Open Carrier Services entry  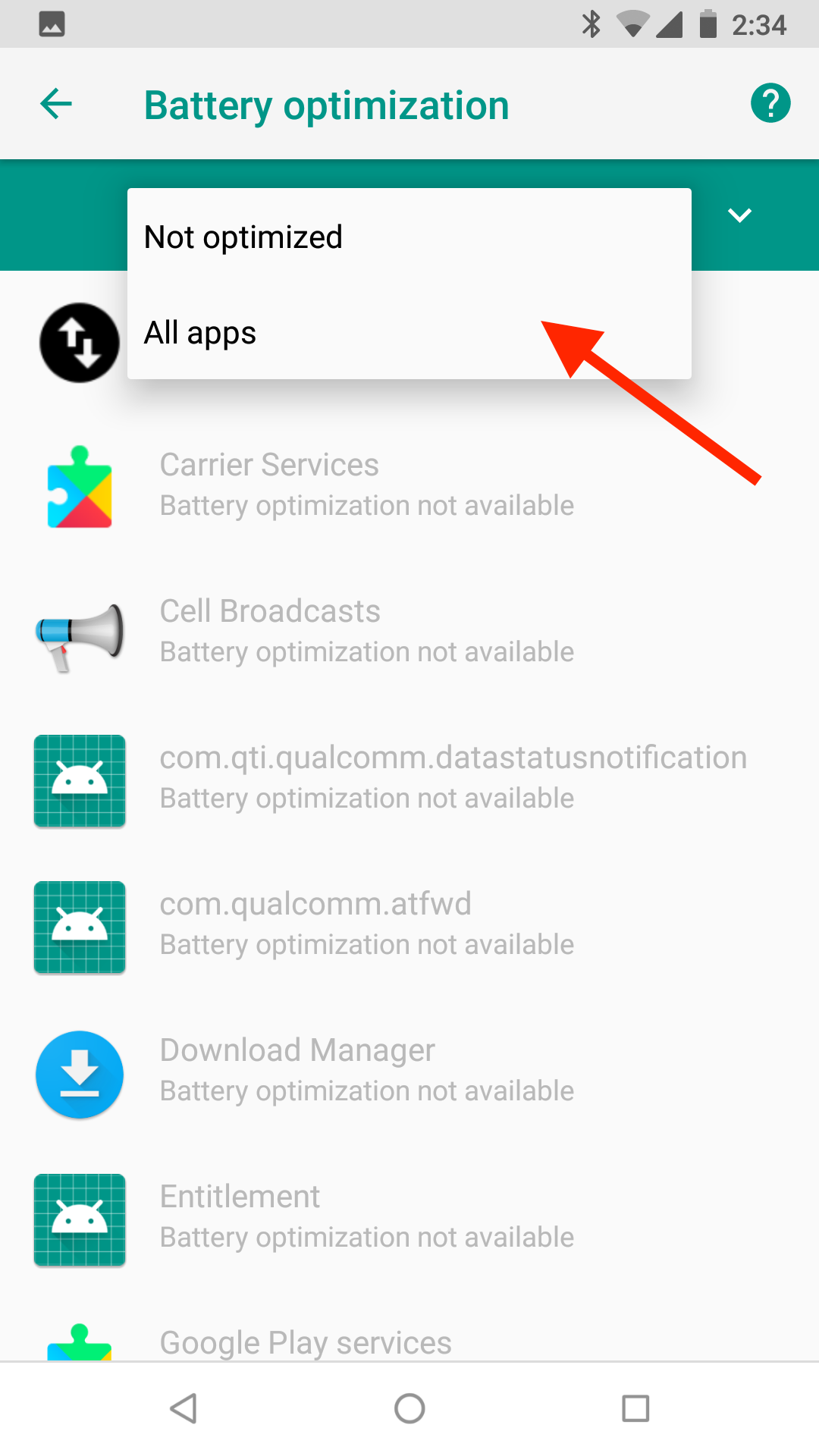(x=409, y=485)
